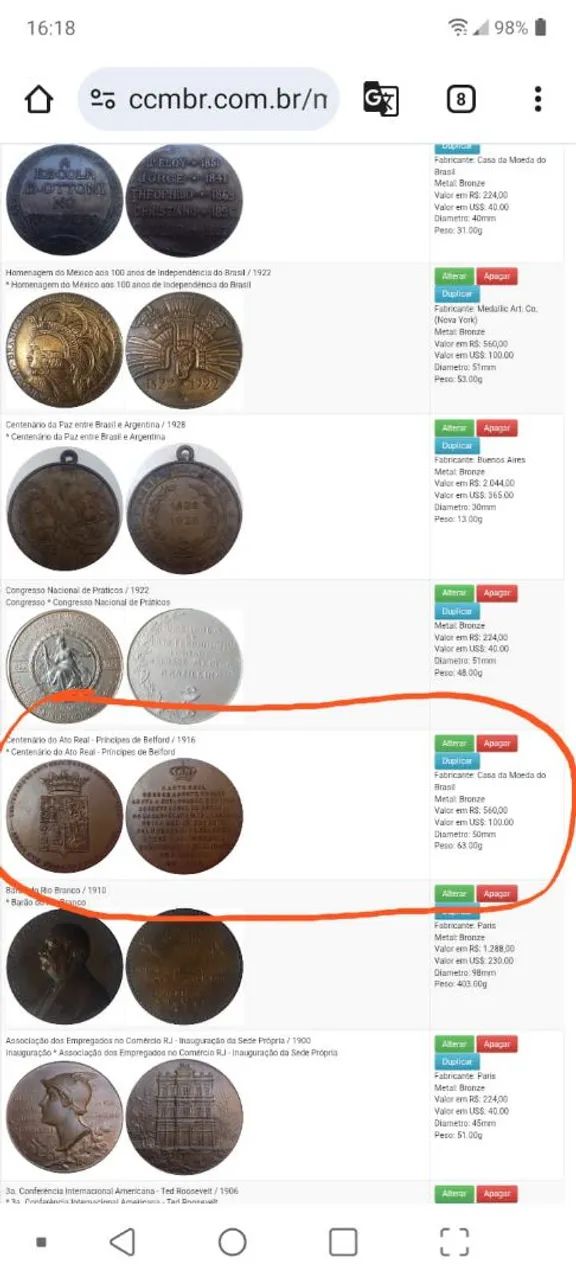Open the browser home page

point(38,99)
